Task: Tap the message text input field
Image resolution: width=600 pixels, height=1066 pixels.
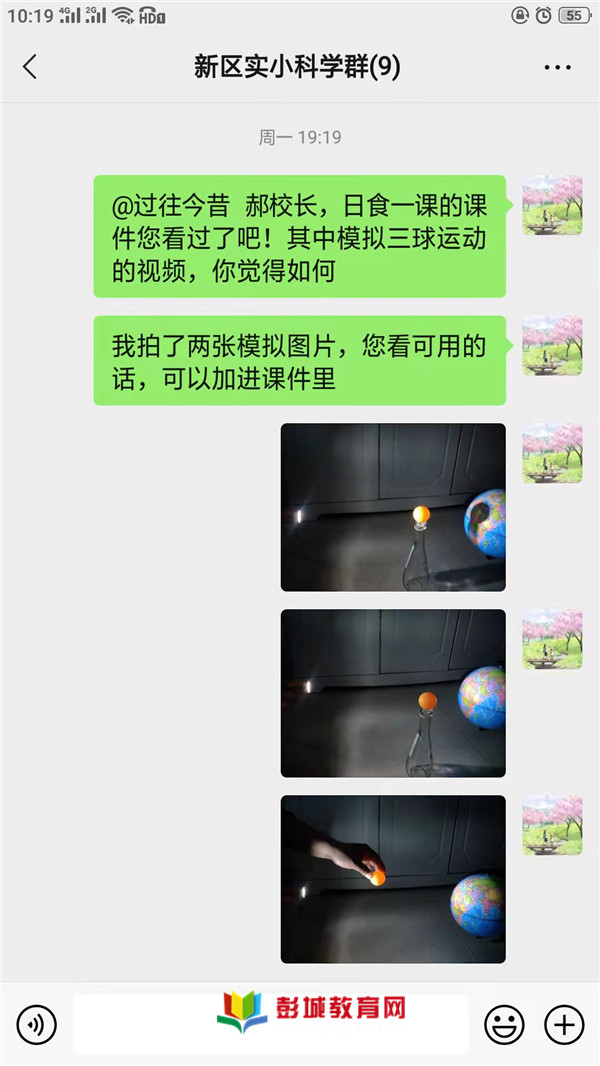Action: [270, 1024]
